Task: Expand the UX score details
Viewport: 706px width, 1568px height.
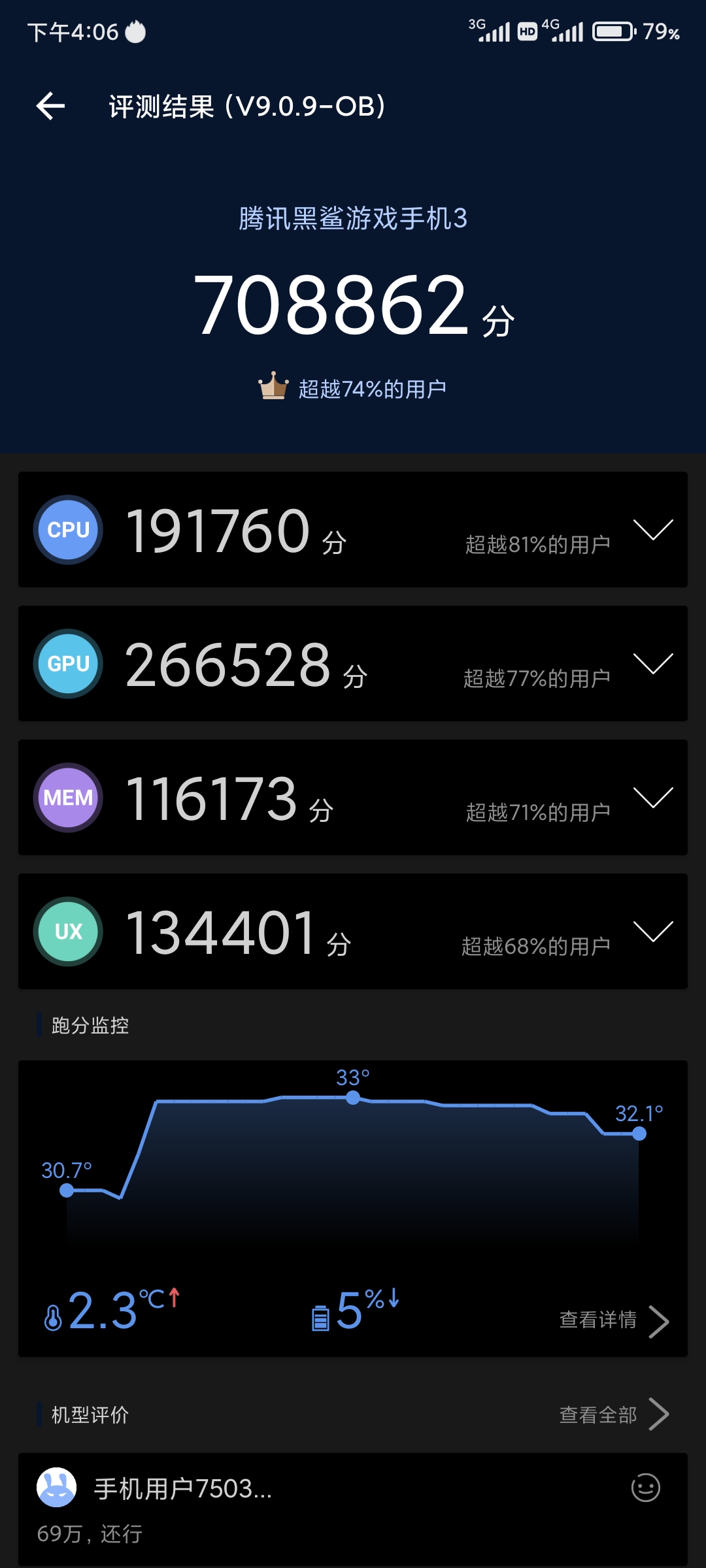Action: pos(653,932)
